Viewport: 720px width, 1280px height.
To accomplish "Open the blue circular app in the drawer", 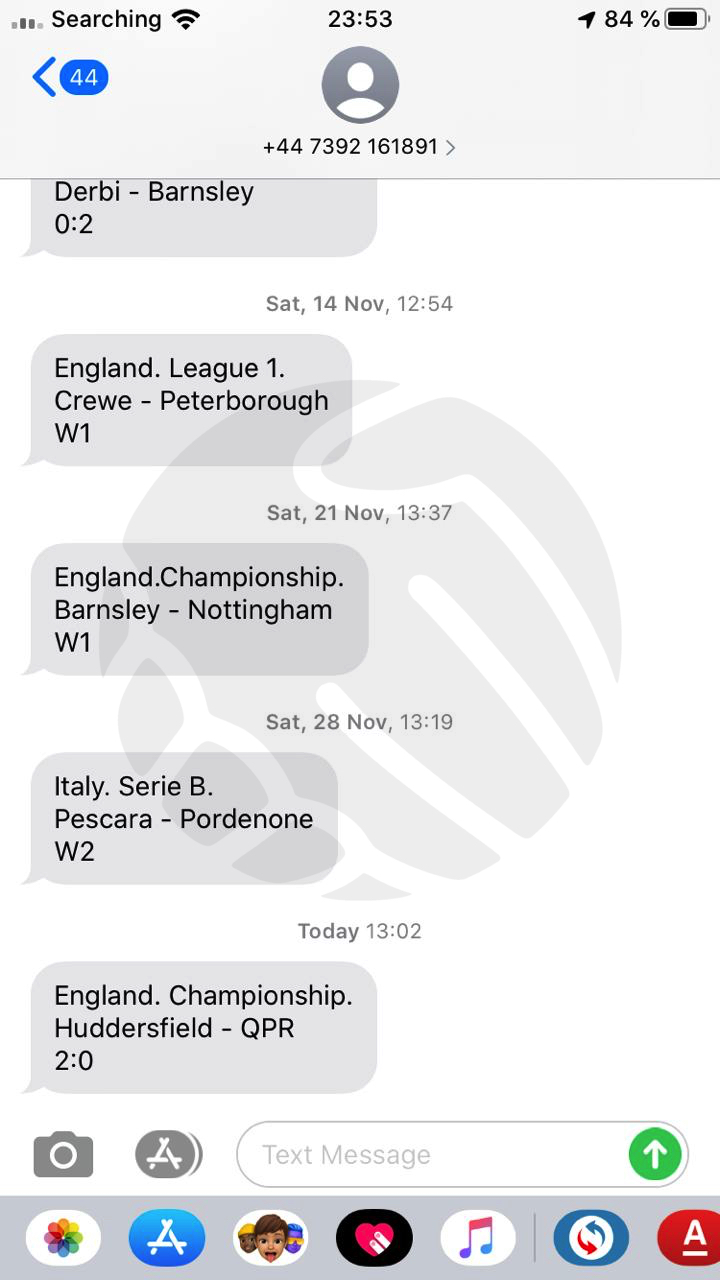I will coord(591,1238).
